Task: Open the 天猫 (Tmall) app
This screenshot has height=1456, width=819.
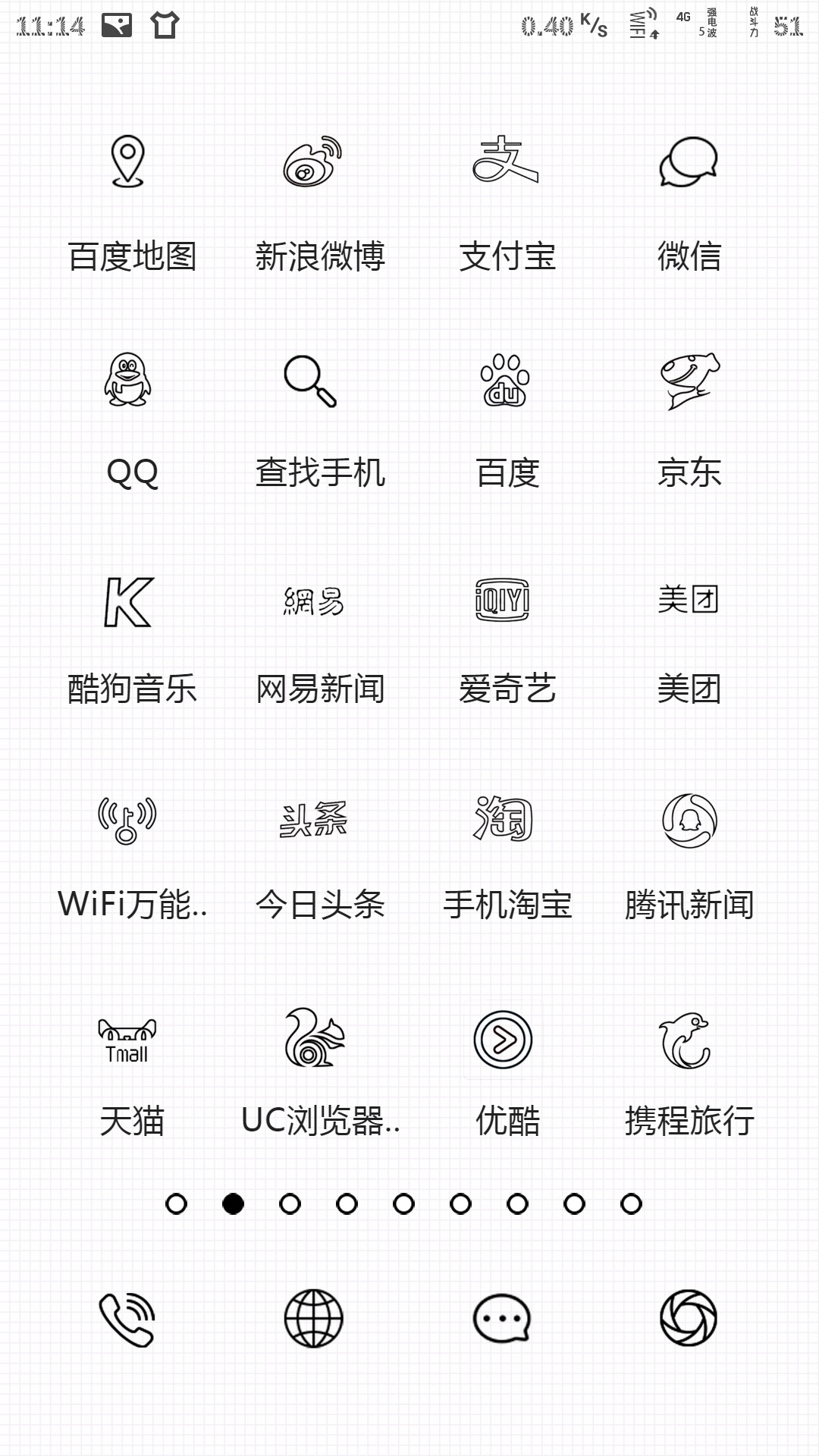Action: [127, 1040]
